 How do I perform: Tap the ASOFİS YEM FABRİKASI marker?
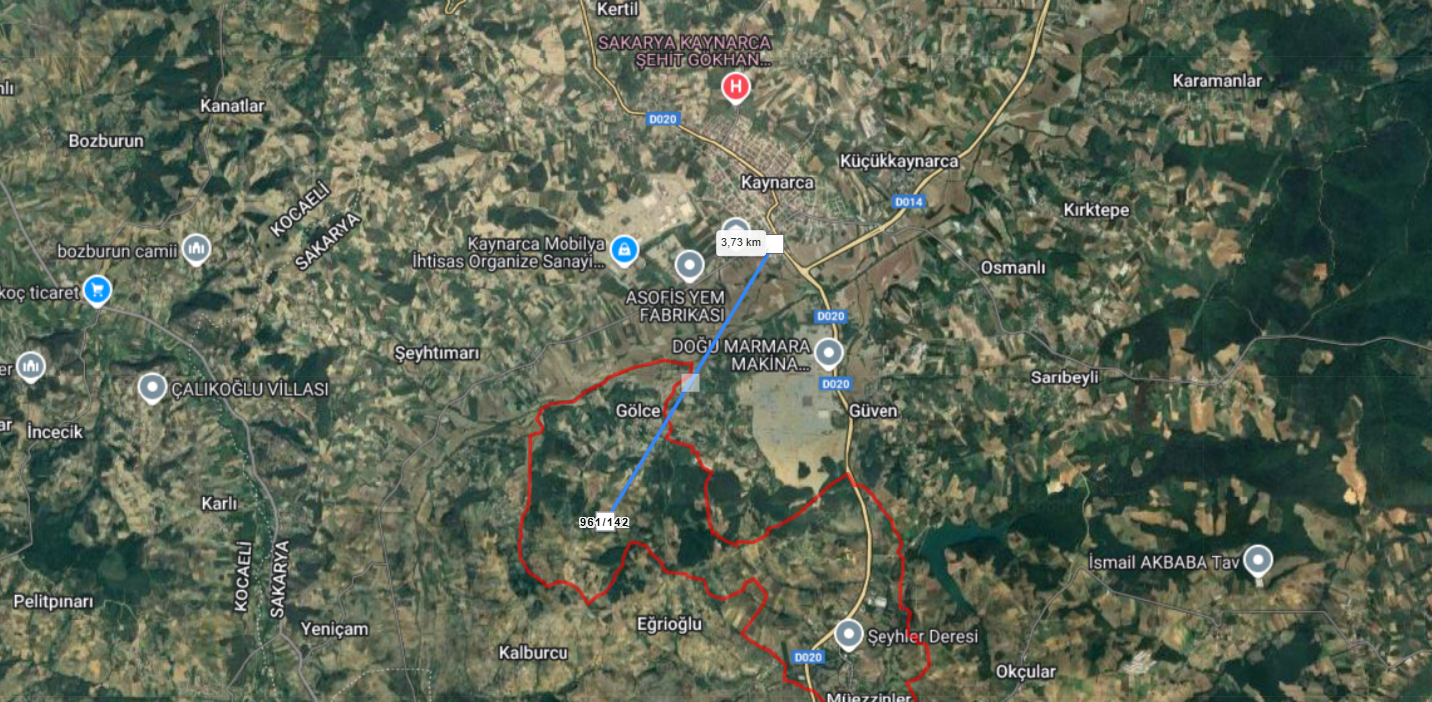click(690, 265)
